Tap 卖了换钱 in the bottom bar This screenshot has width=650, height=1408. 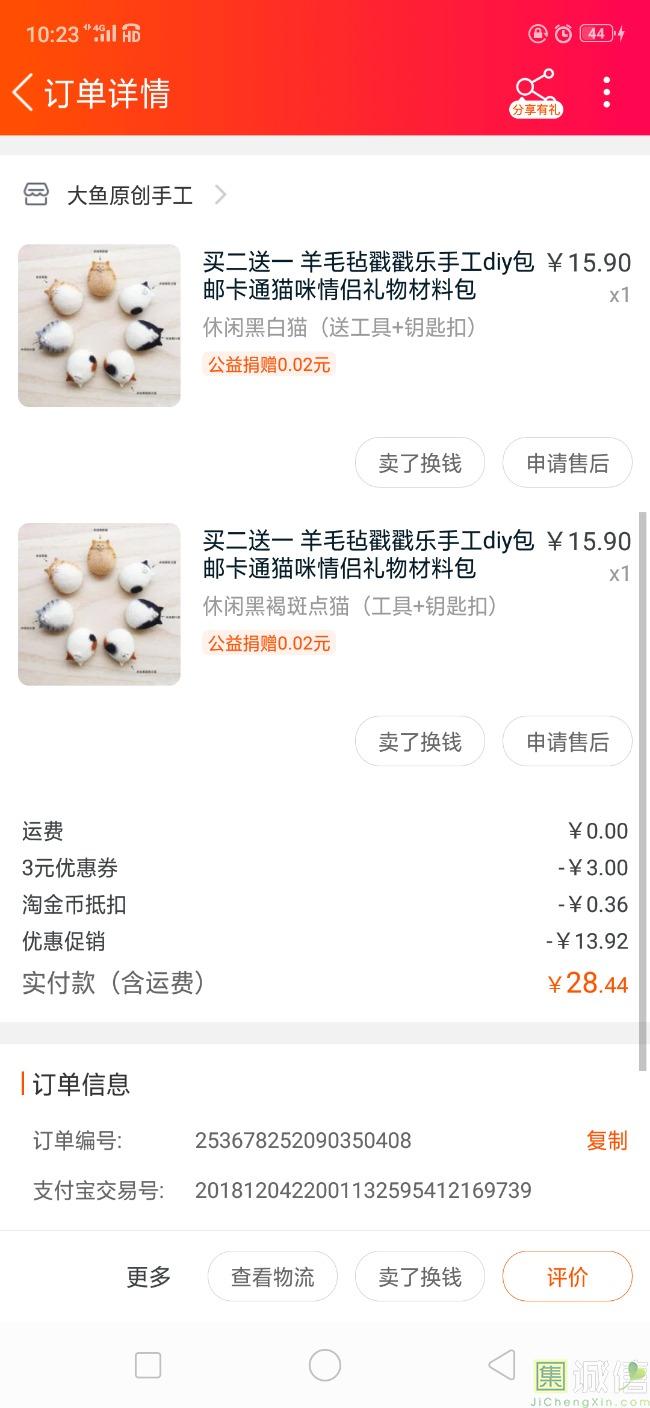click(x=420, y=1277)
